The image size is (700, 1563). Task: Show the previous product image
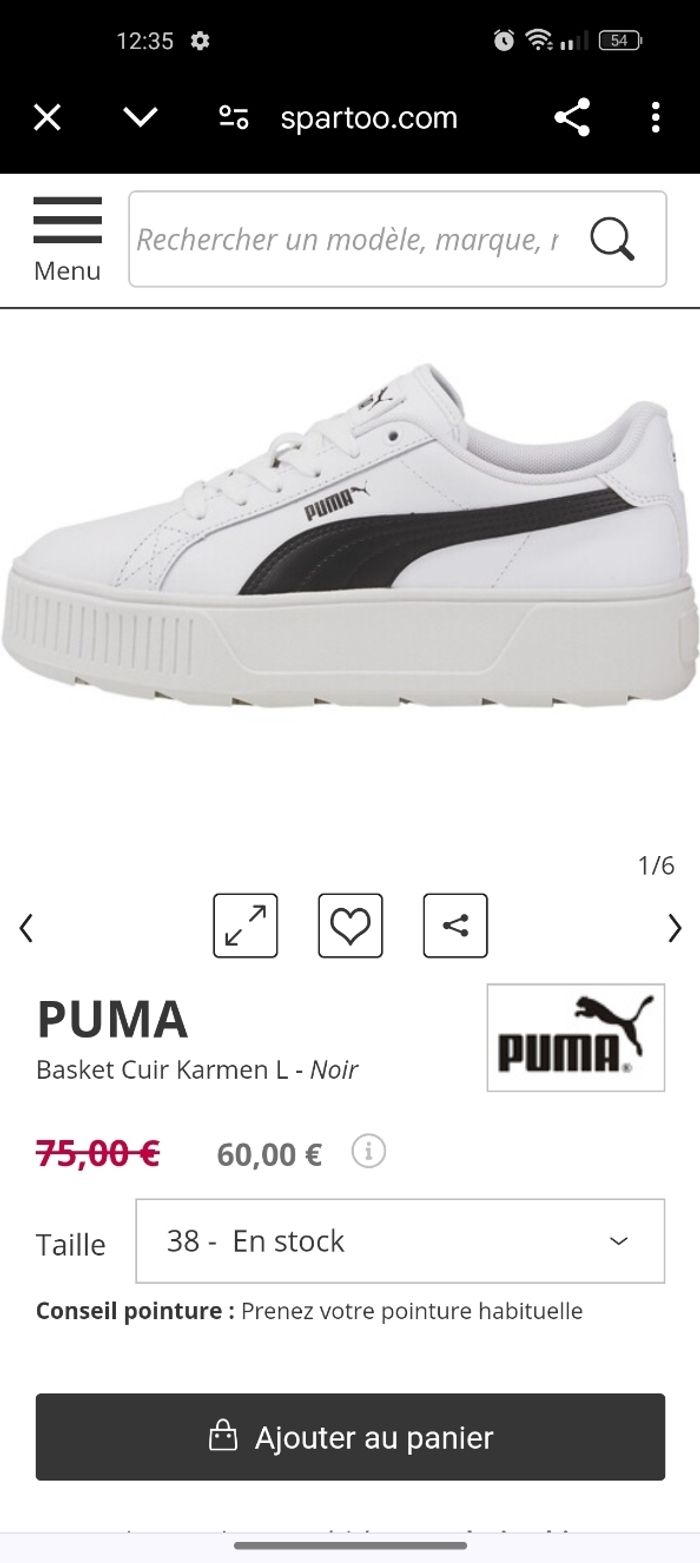click(x=26, y=928)
